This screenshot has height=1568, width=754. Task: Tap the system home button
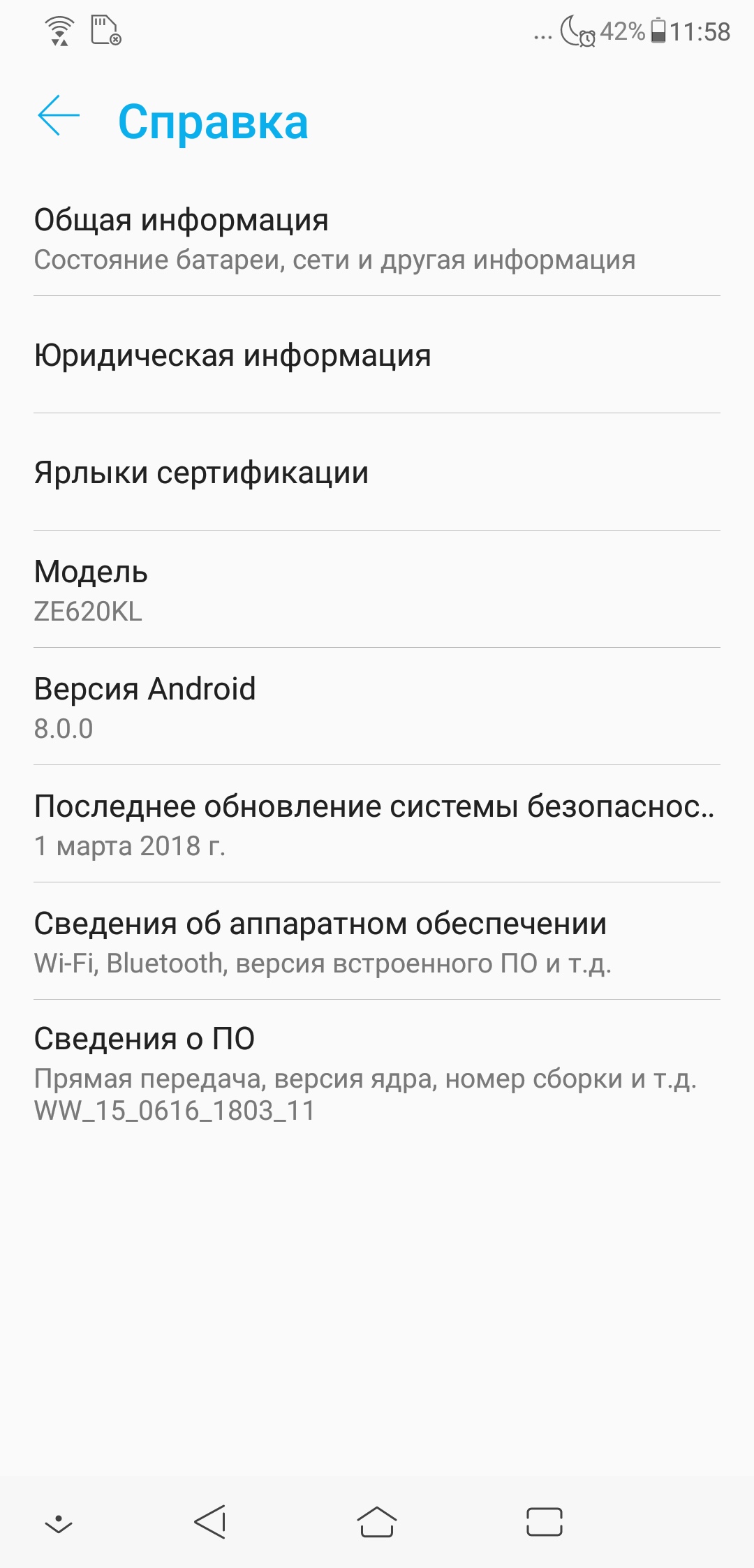click(377, 1522)
